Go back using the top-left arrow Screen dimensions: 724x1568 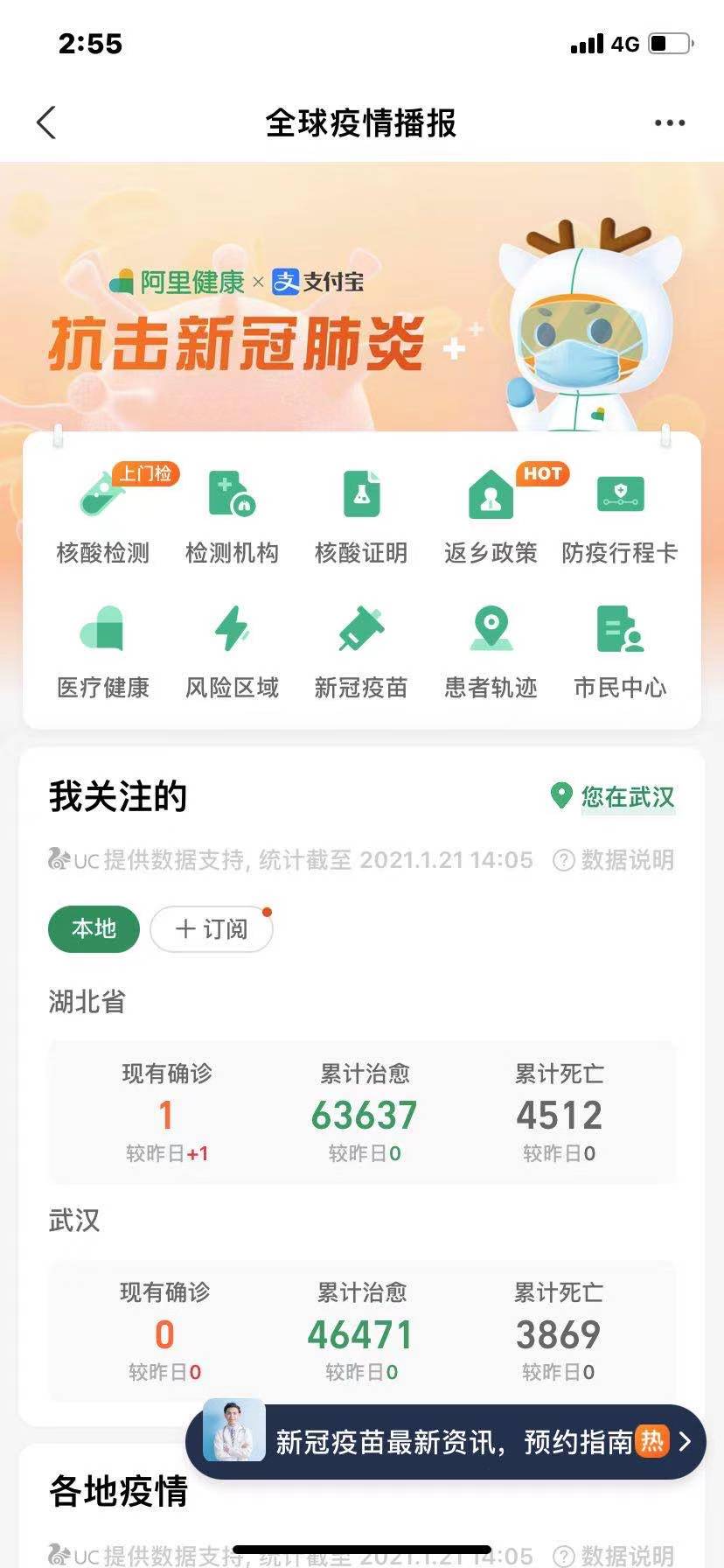click(47, 122)
